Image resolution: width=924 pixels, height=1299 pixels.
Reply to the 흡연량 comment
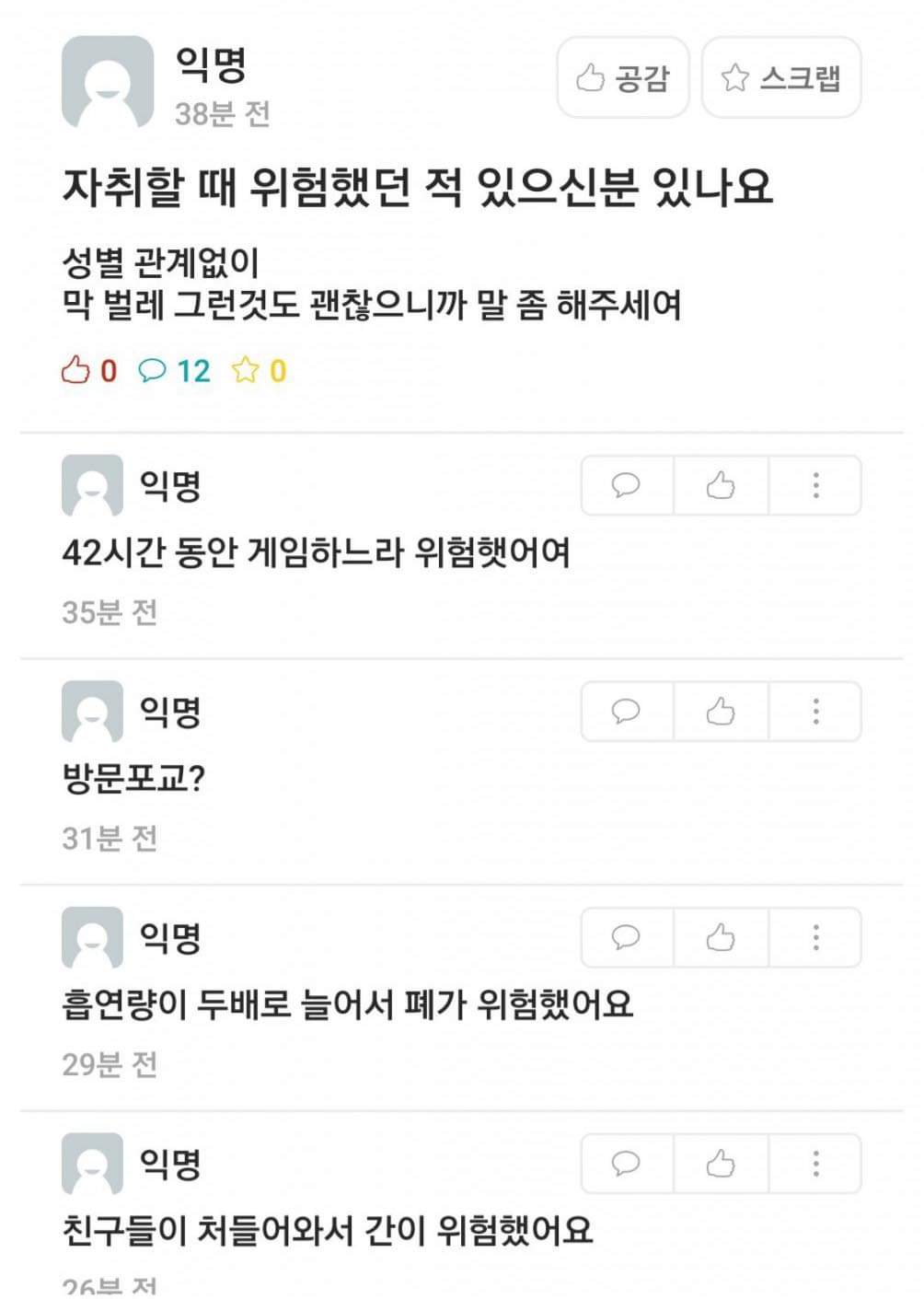627,938
